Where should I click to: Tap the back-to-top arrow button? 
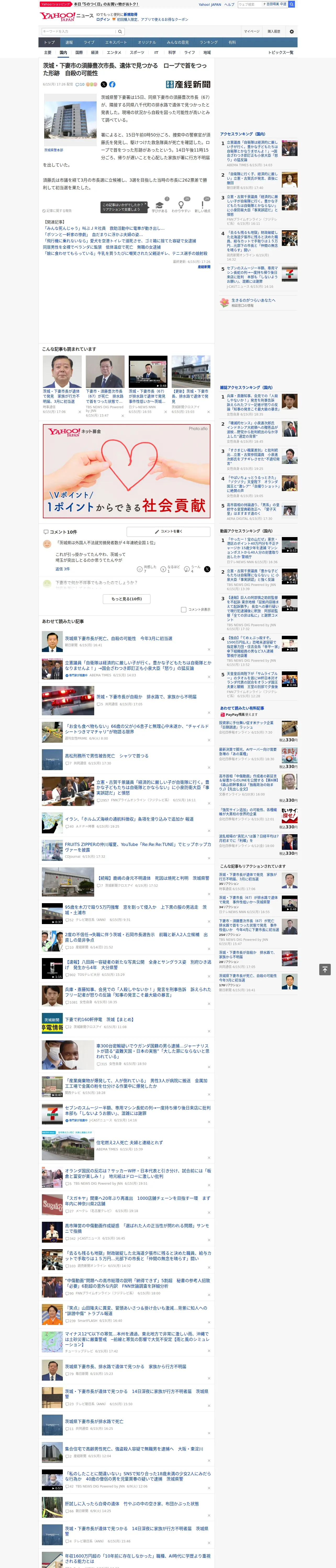325,970
